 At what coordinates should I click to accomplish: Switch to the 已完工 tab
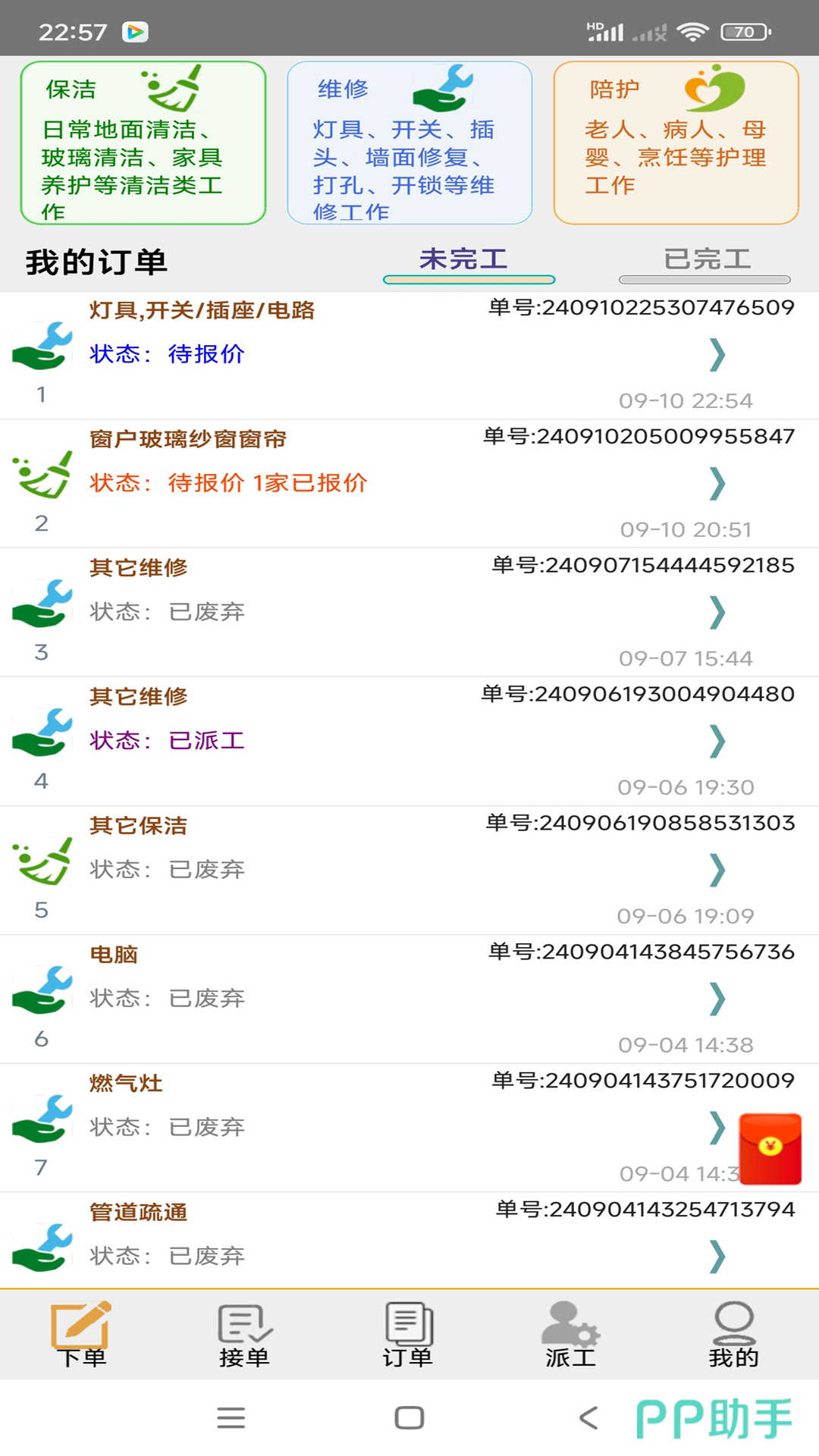pyautogui.click(x=705, y=262)
